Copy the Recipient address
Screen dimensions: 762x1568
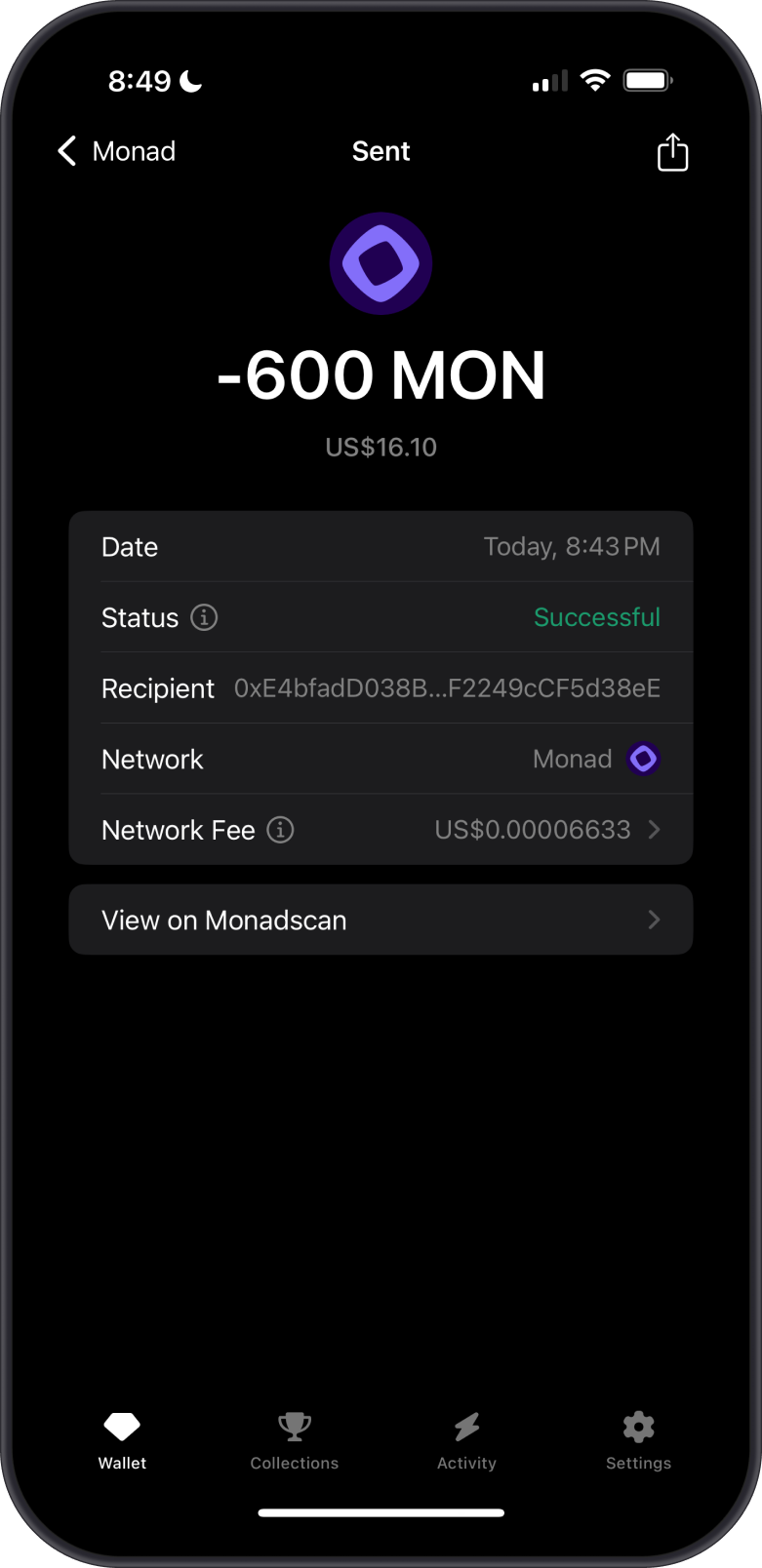[447, 688]
